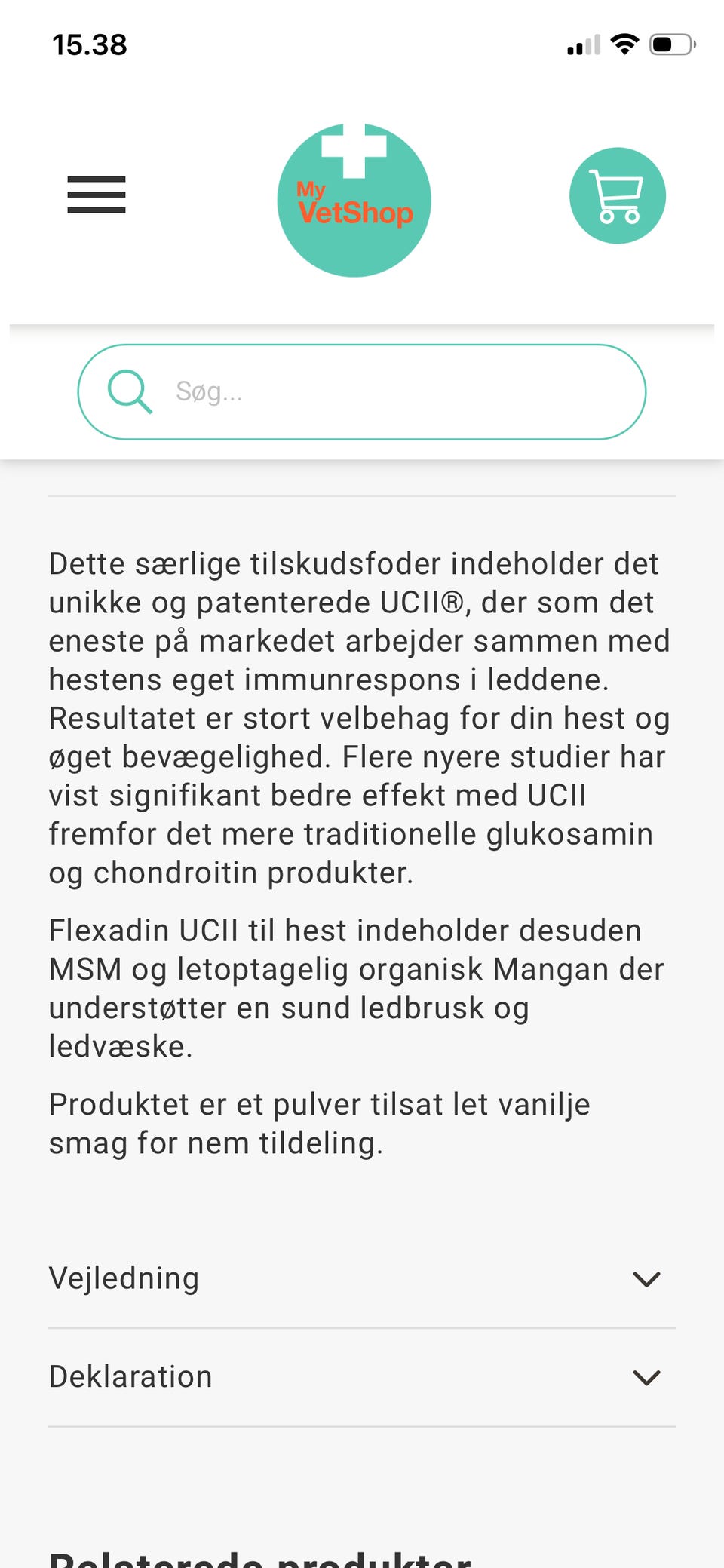
Task: Click the shopping cart icon
Action: click(x=617, y=195)
